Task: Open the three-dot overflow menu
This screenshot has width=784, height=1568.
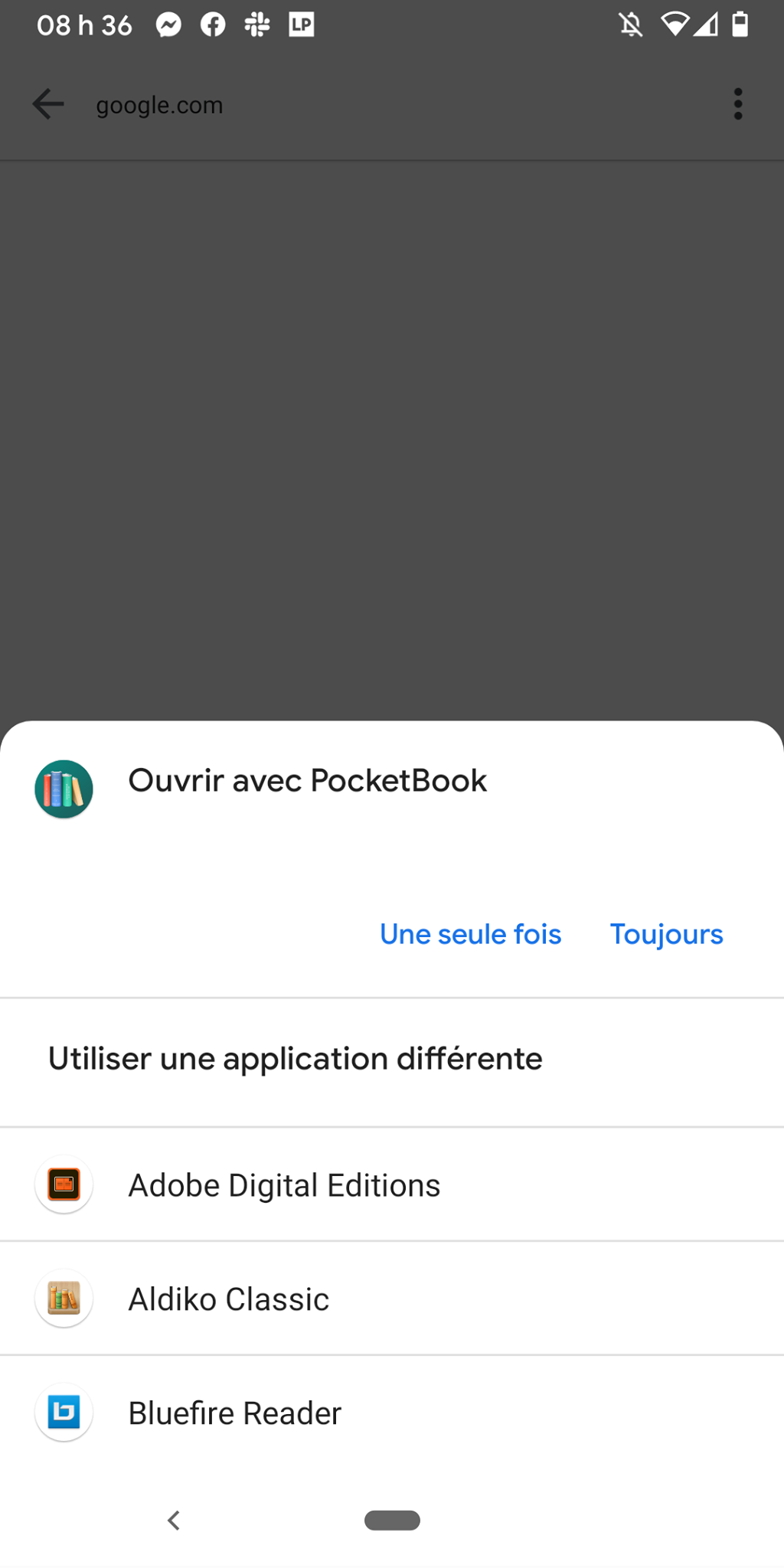Action: pos(738,104)
